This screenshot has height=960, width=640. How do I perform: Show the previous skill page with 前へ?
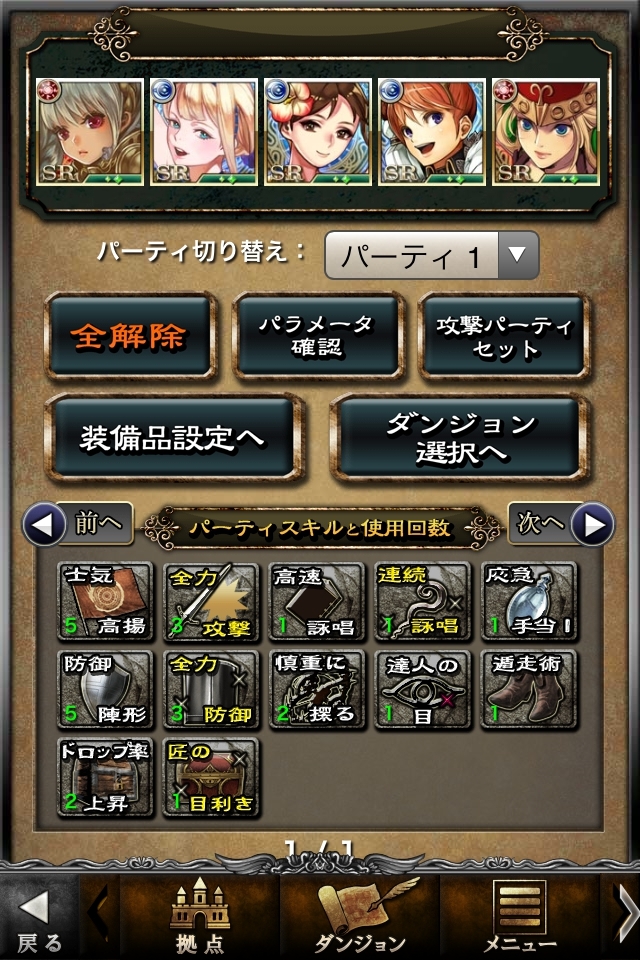78,524
